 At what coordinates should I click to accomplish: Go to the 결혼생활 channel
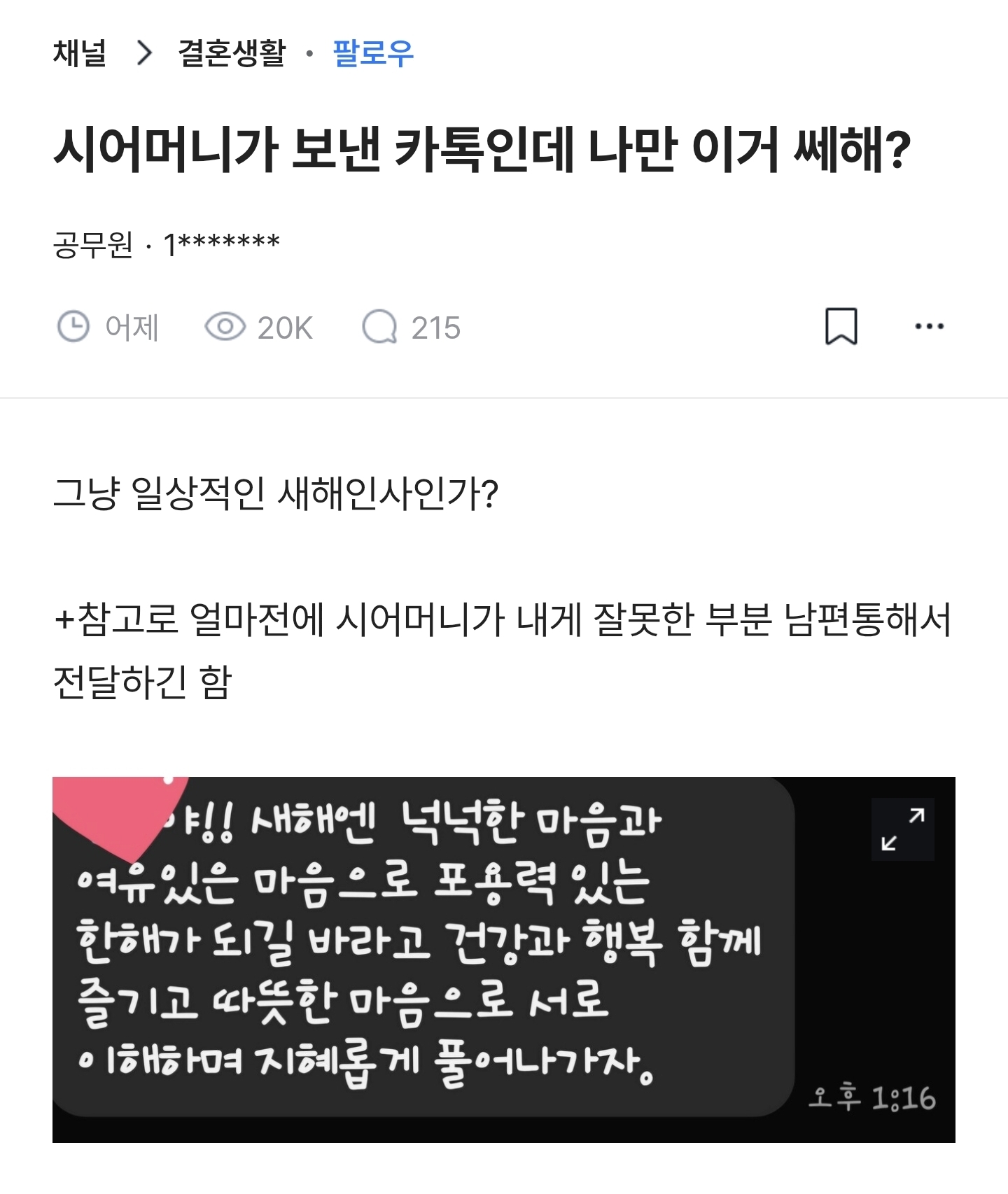tap(232, 53)
